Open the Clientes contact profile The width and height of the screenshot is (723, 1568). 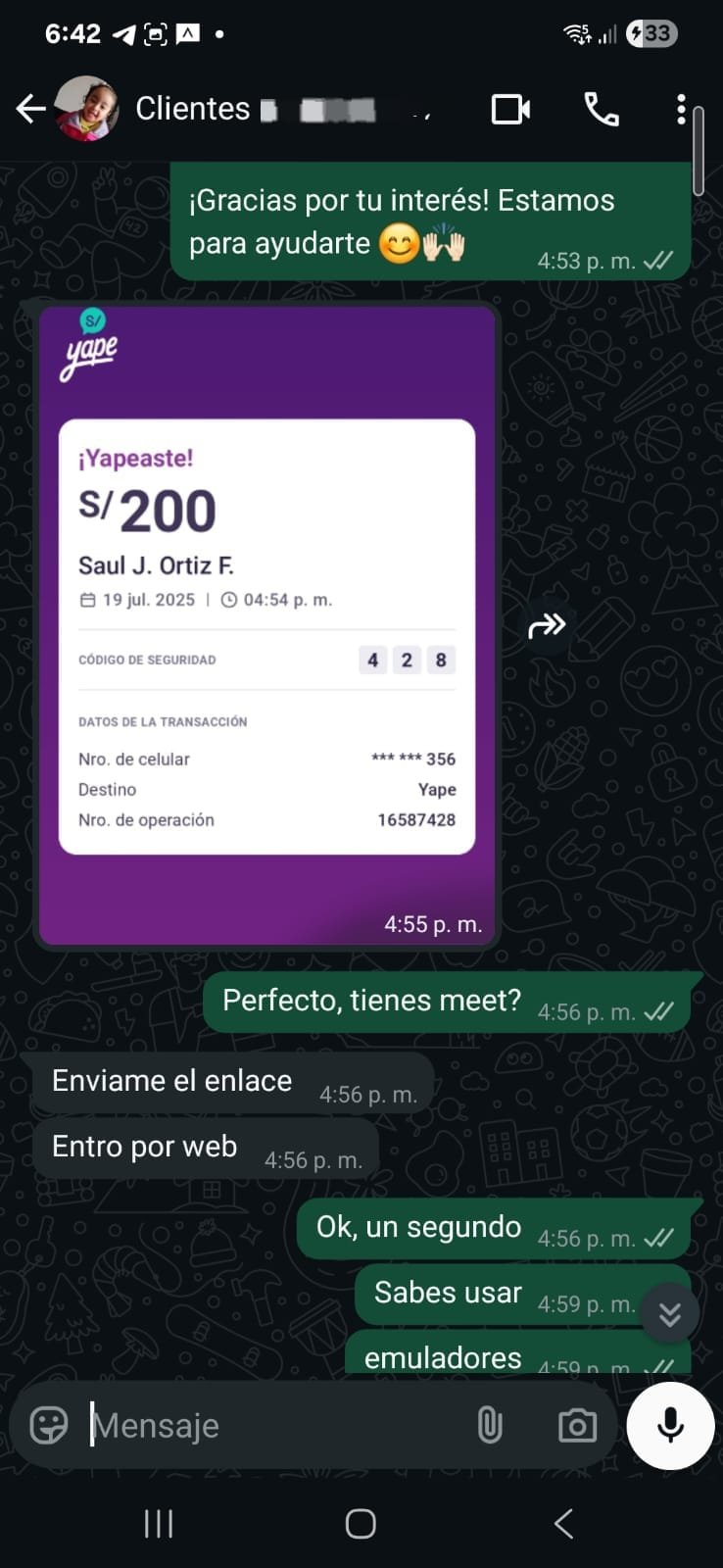pos(193,109)
